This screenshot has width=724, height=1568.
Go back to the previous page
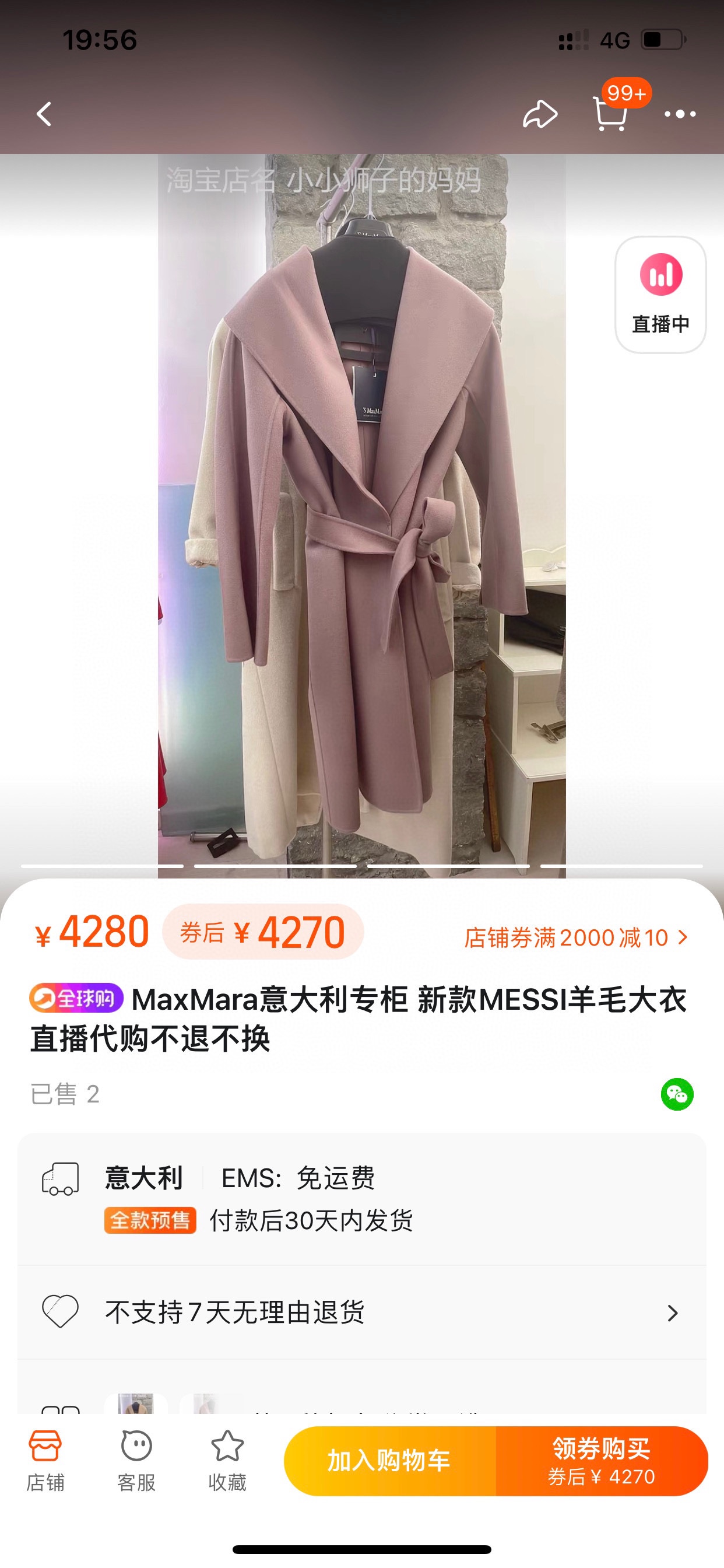pos(44,114)
